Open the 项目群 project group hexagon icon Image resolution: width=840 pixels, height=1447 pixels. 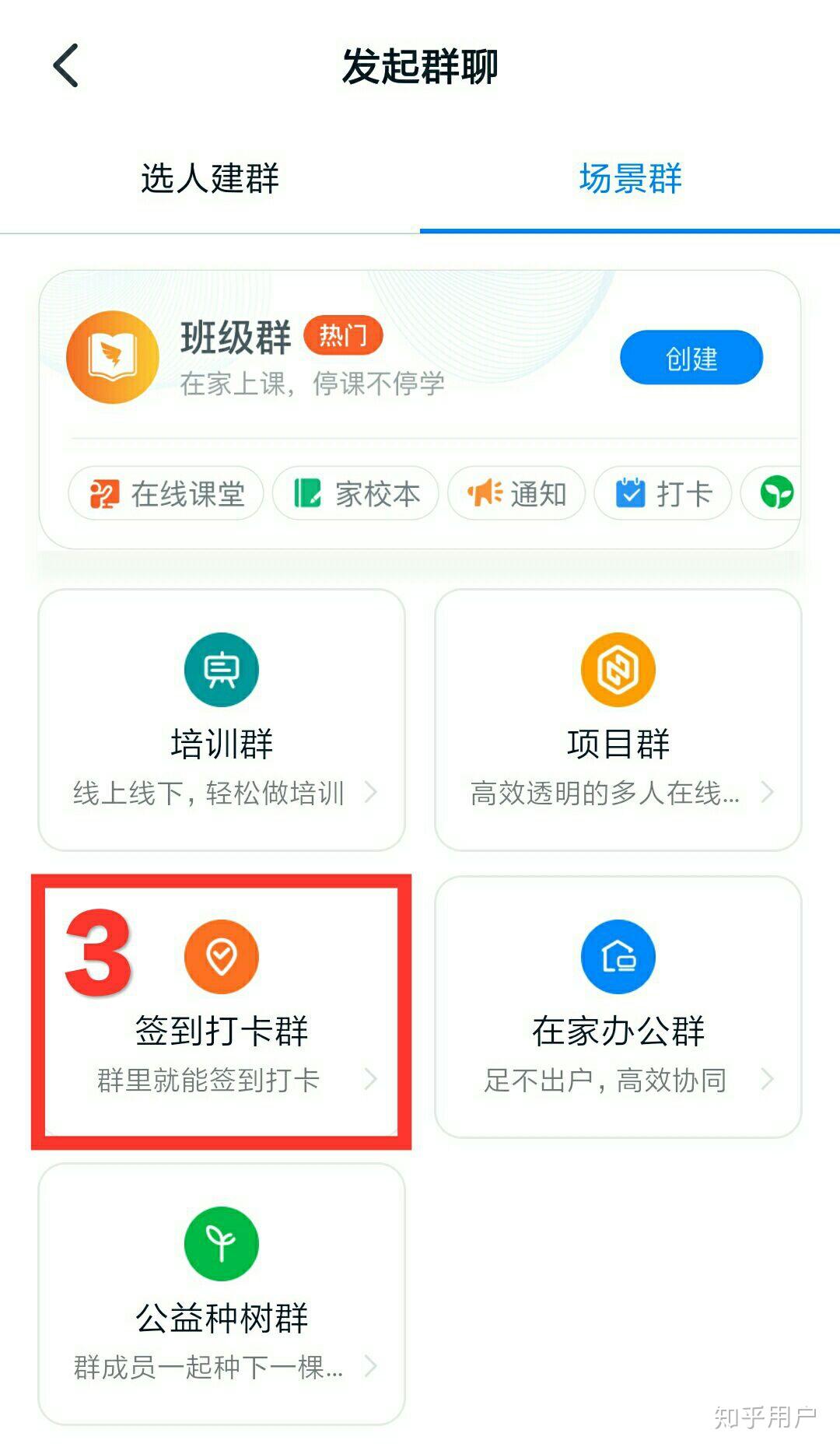(617, 671)
